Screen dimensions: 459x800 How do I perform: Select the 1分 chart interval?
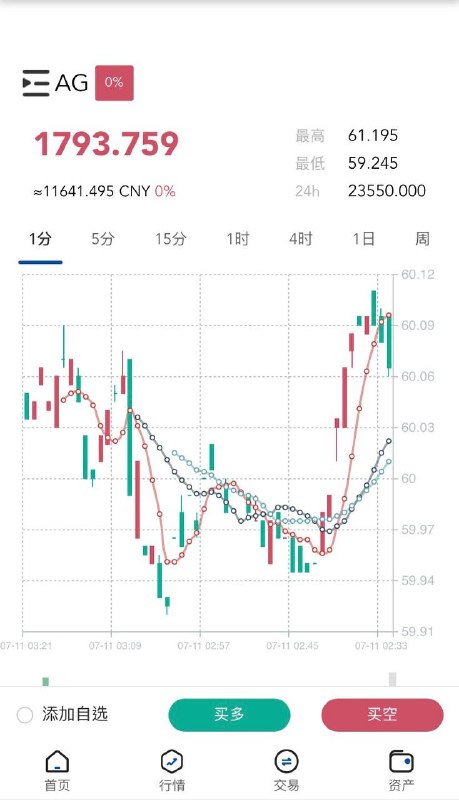tap(40, 238)
